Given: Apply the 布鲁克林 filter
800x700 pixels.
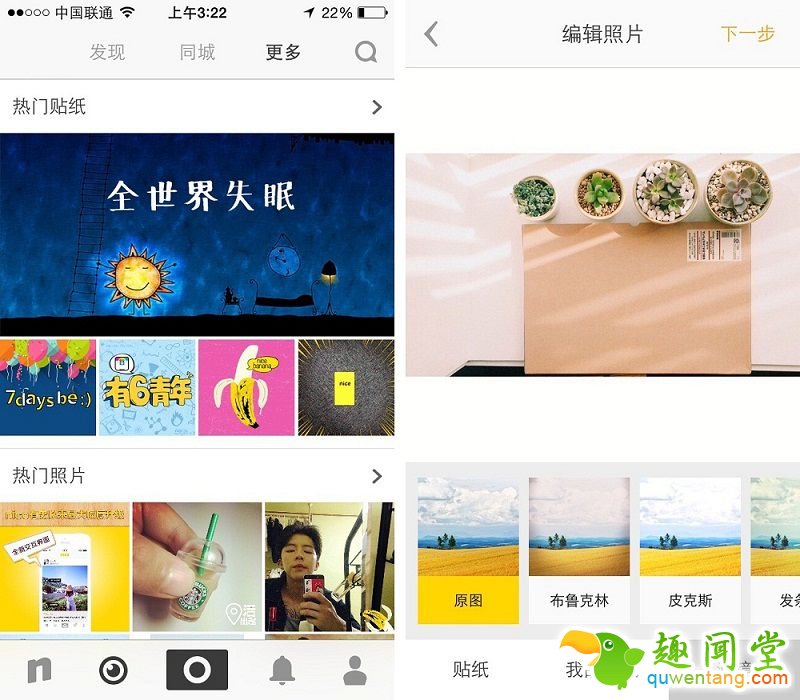Looking at the screenshot, I should [x=579, y=550].
